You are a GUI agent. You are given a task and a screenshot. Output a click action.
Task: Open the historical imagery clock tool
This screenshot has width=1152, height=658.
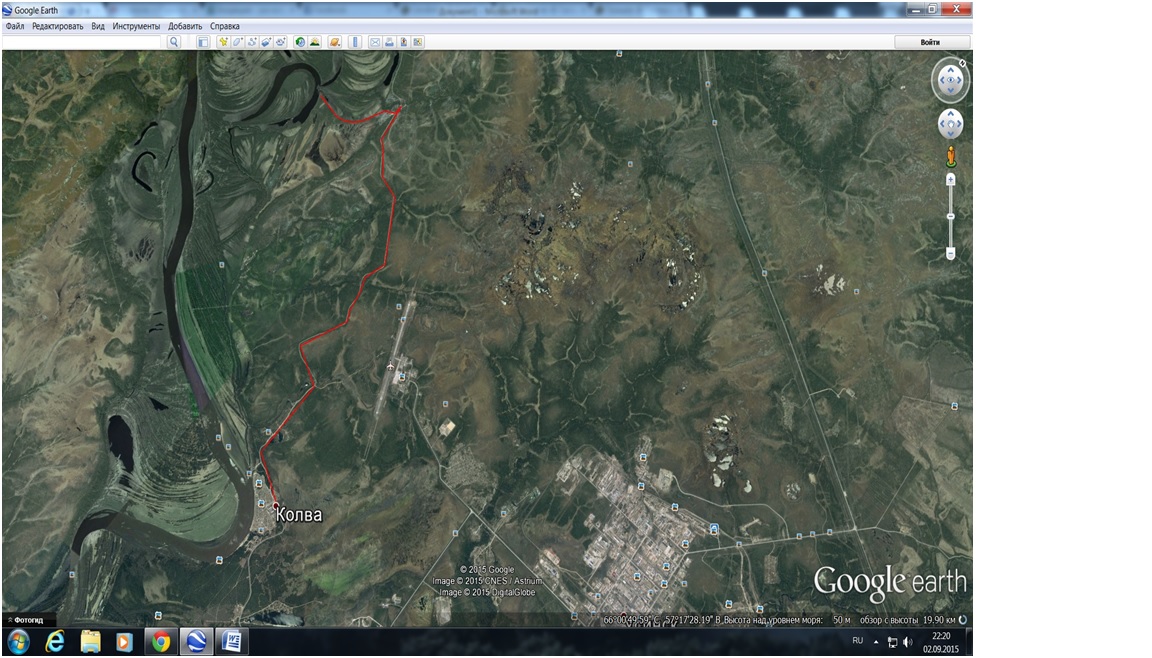coord(300,42)
